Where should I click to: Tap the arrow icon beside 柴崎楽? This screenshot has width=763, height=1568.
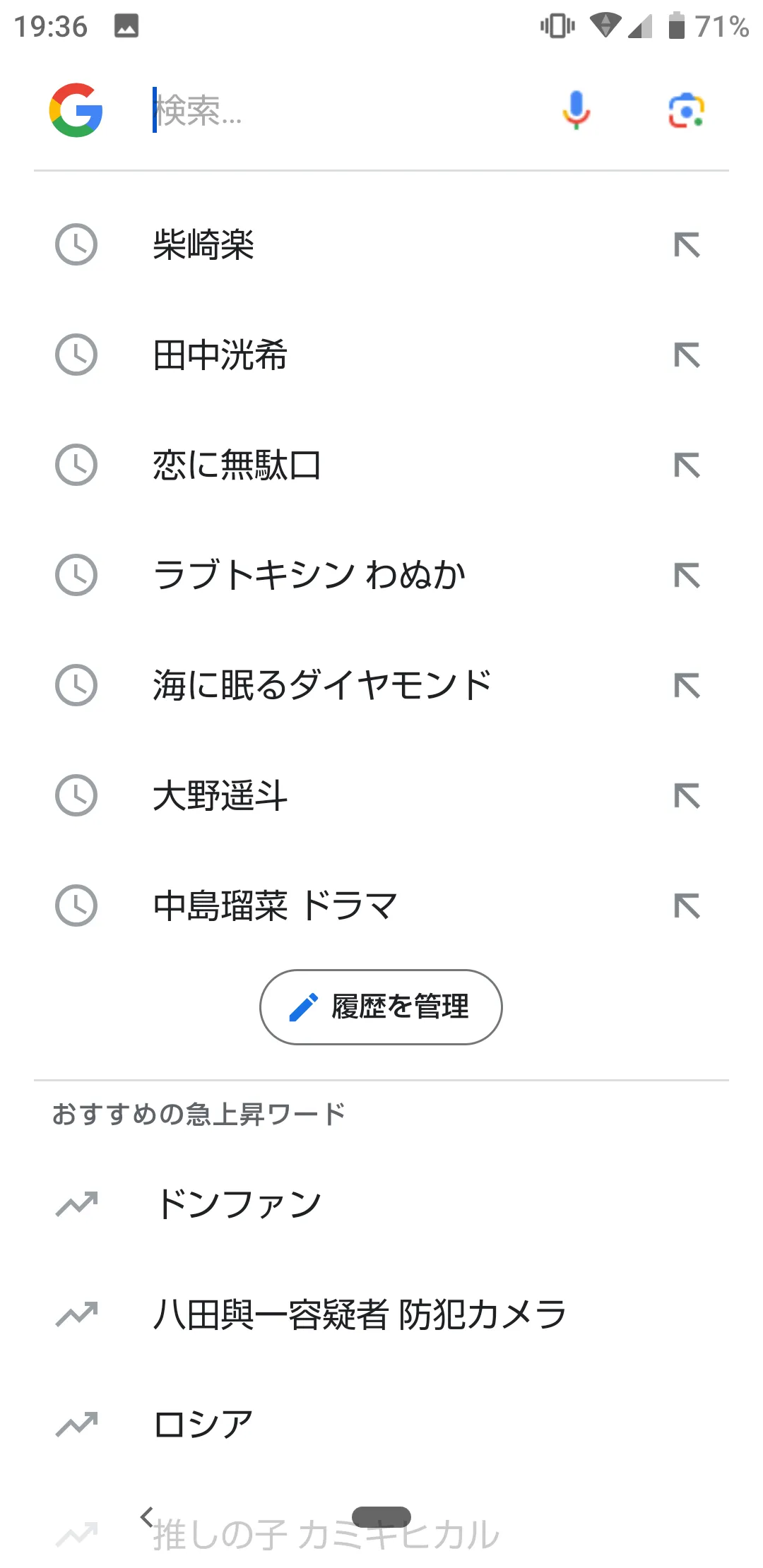687,245
